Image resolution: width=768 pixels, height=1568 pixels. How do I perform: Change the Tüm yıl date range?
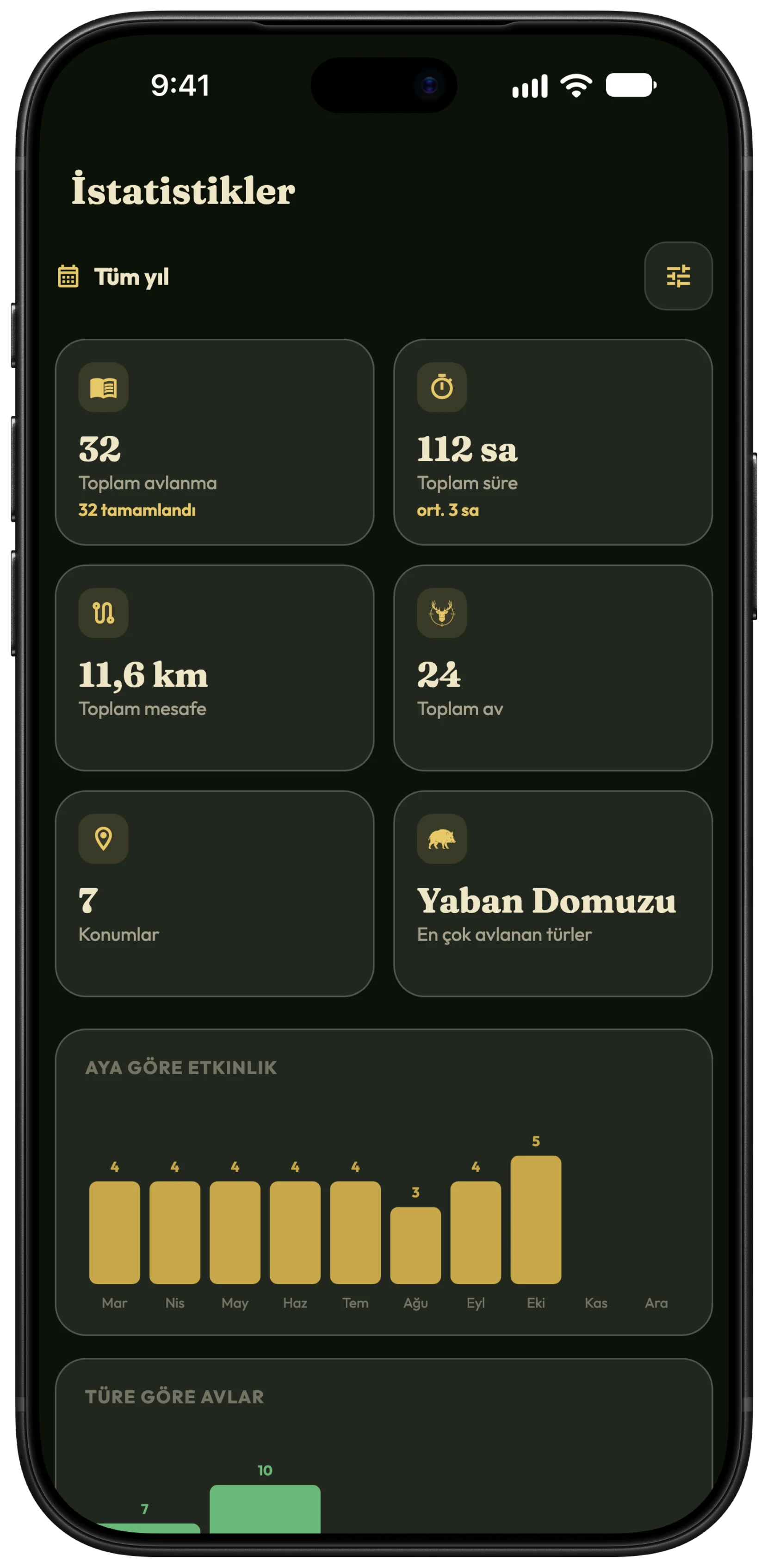[x=113, y=277]
